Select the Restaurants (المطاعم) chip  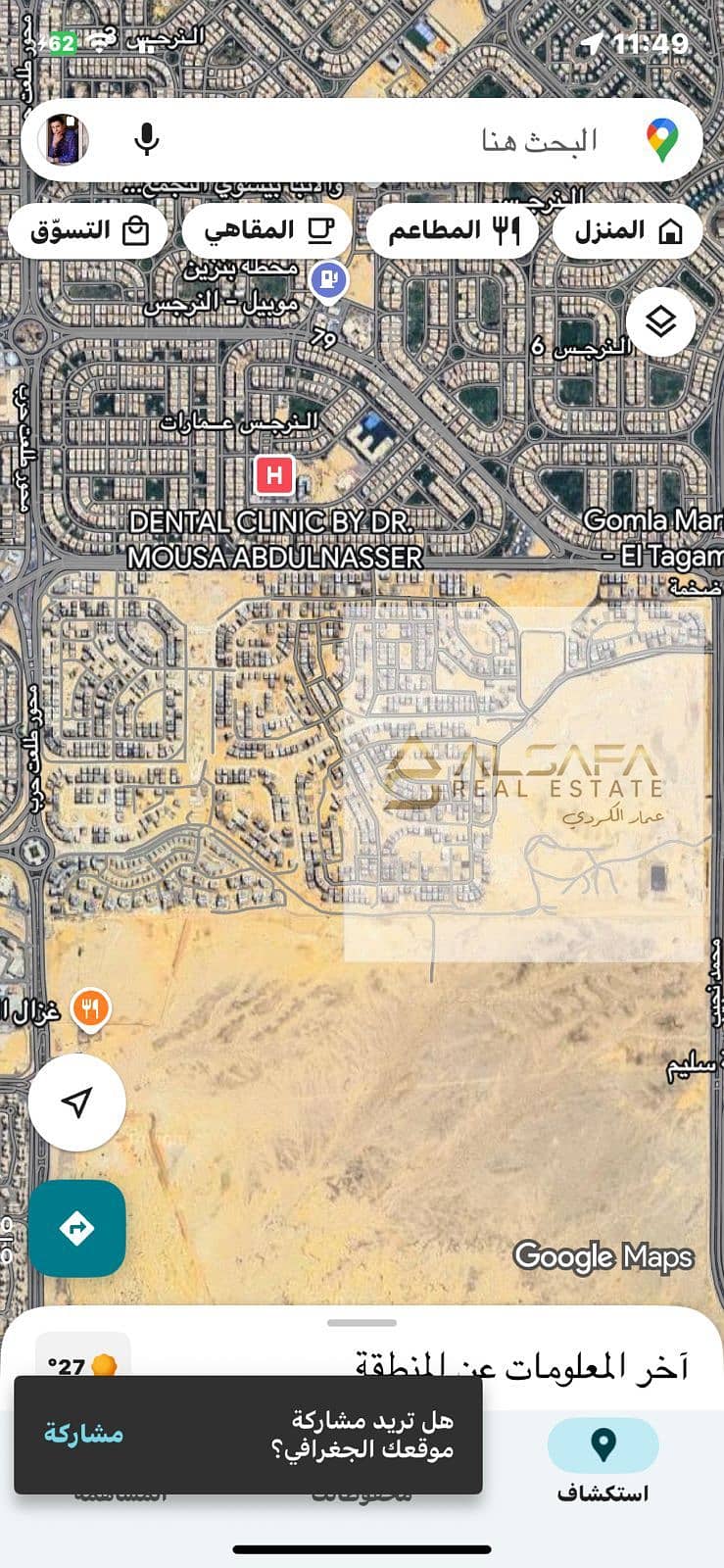coord(453,231)
